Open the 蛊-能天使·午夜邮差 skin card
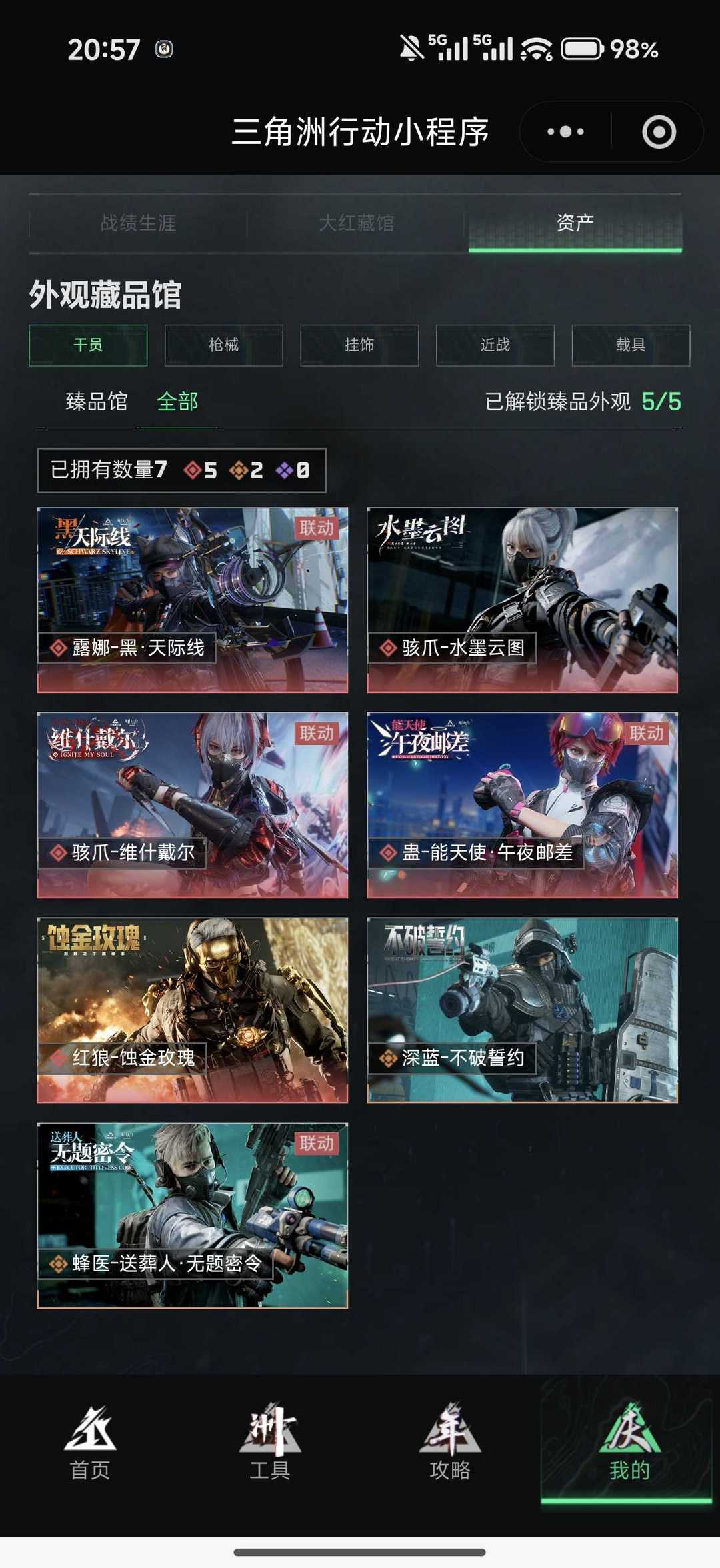 coord(522,805)
